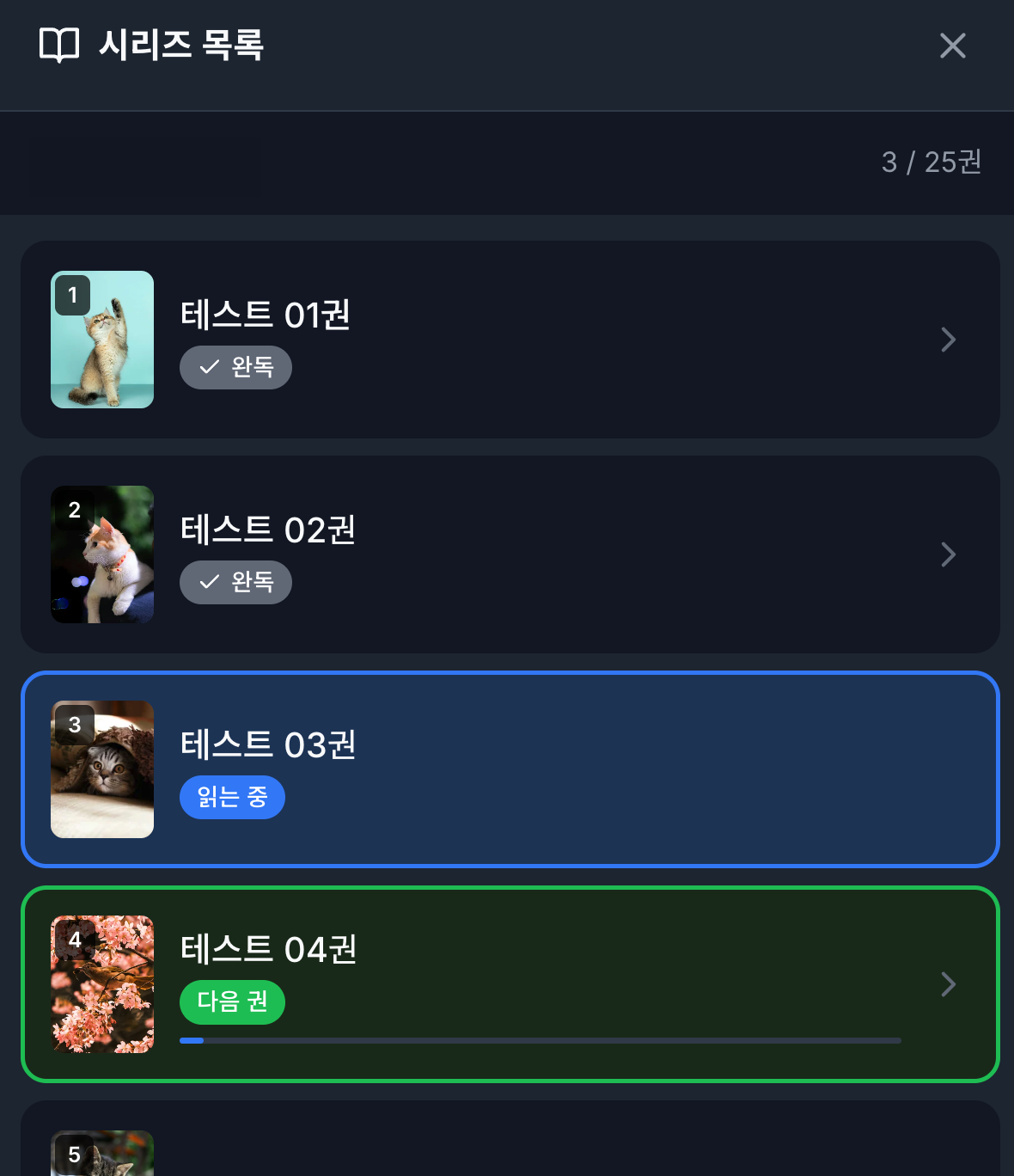Image resolution: width=1014 pixels, height=1176 pixels.
Task: Open 테스트 02권 from the list
Action: pyautogui.click(x=510, y=554)
